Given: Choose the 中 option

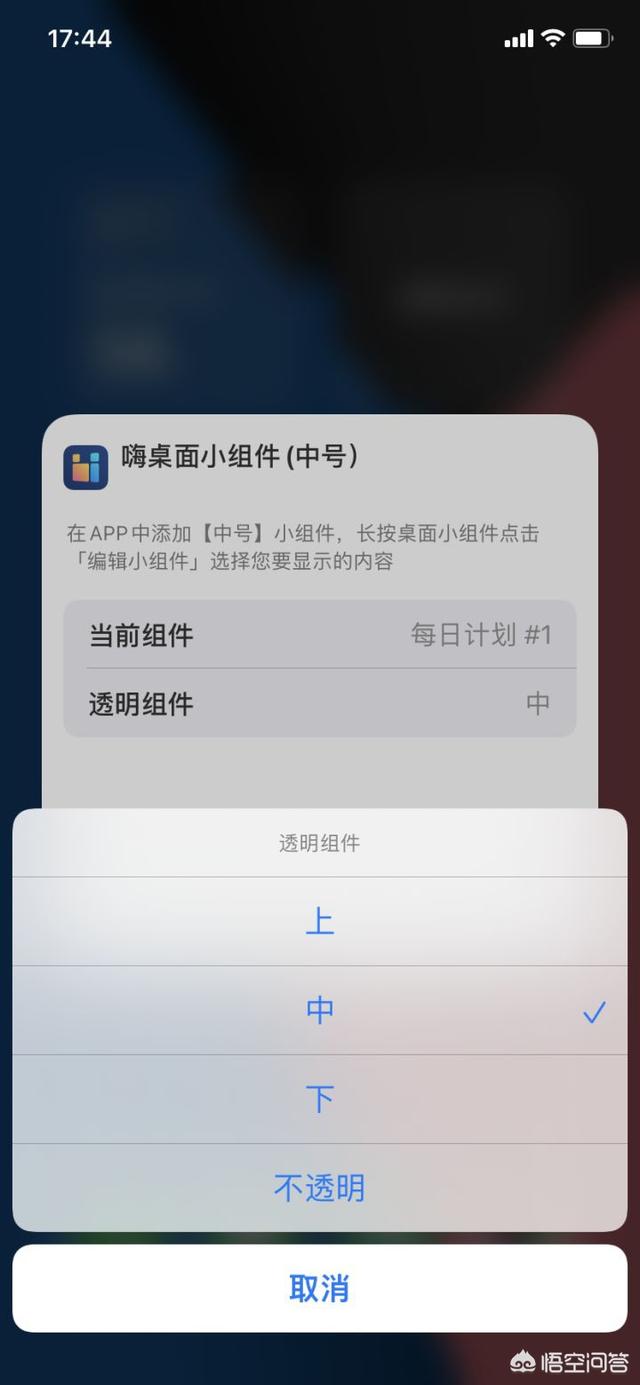Looking at the screenshot, I should (320, 1010).
